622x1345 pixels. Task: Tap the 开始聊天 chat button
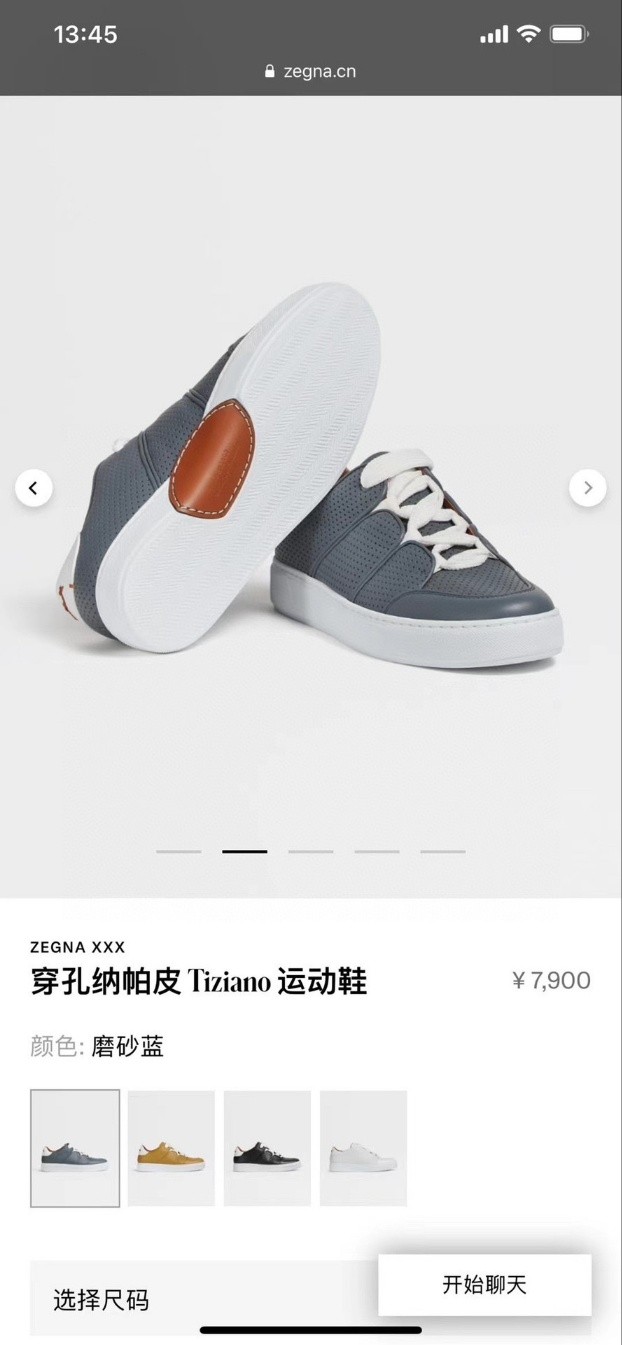click(x=485, y=1285)
